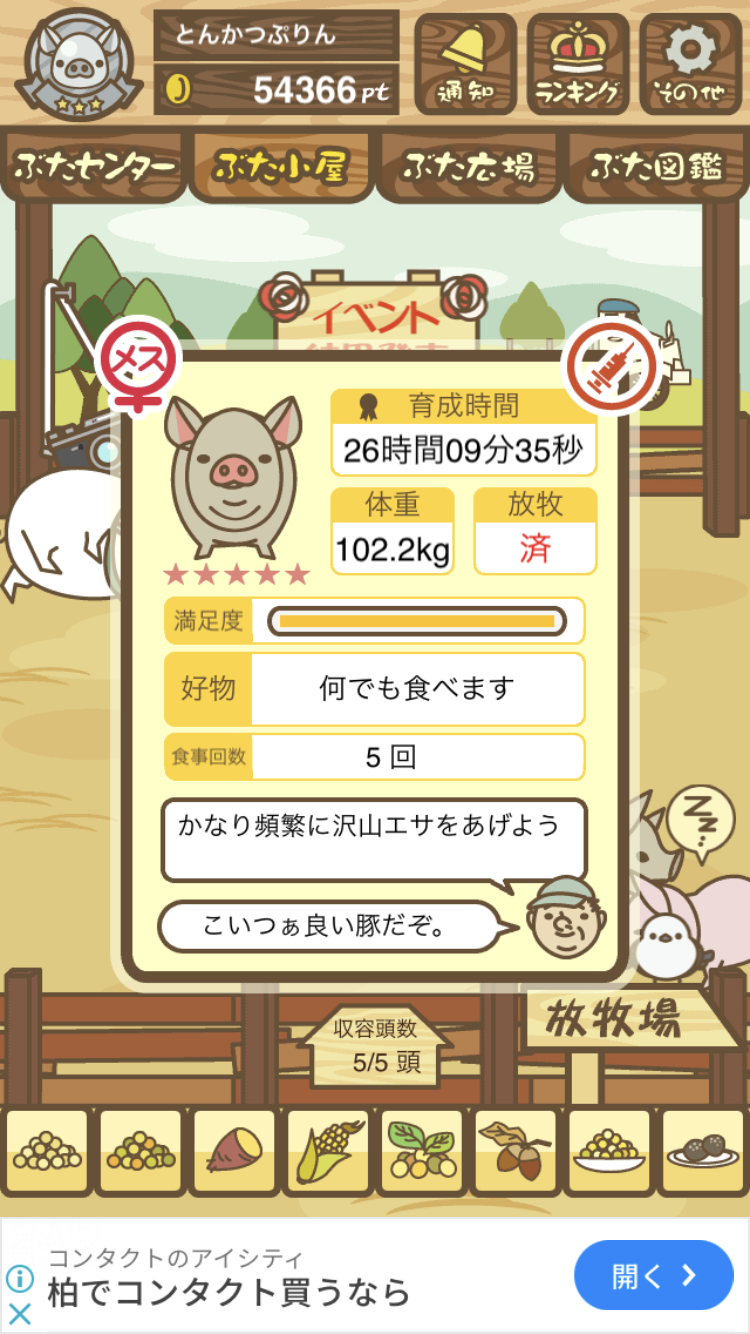Select the sweet potato feed

(x=234, y=1152)
